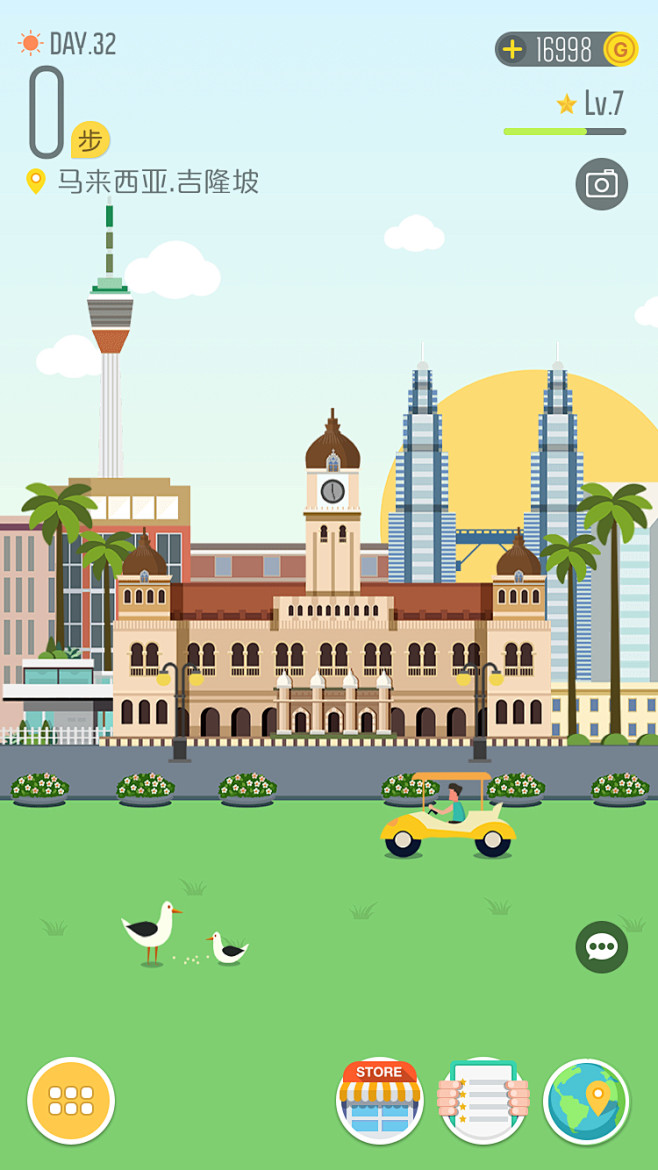Image resolution: width=658 pixels, height=1170 pixels.
Task: Open the star-rated tasks checklist
Action: [483, 1101]
